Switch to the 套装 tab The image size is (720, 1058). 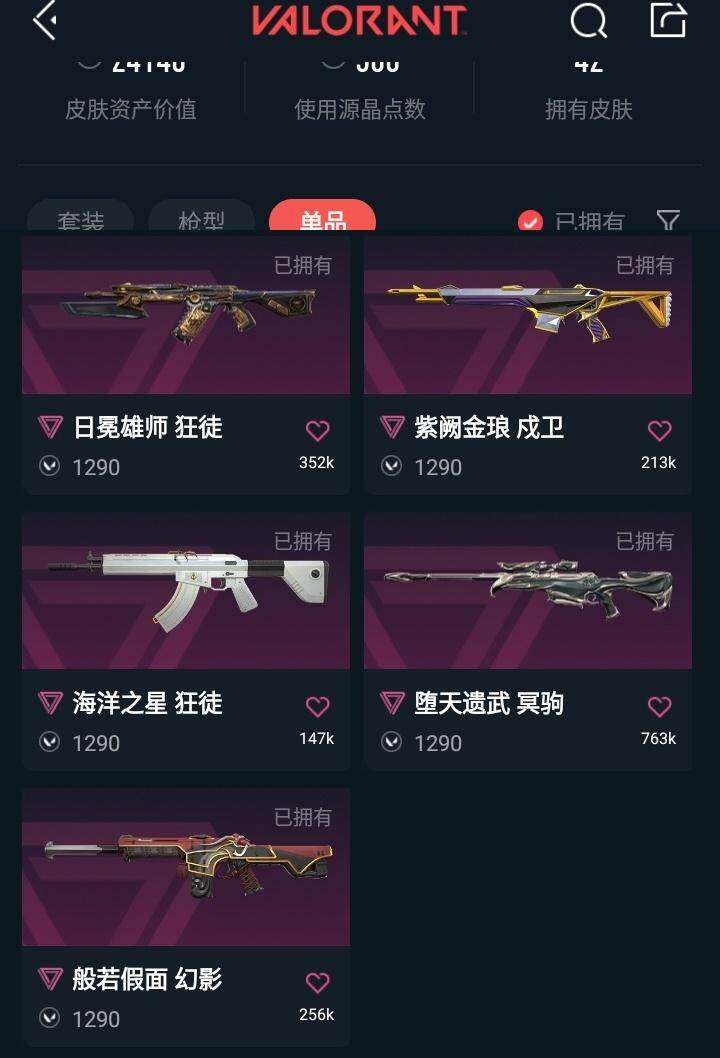[x=80, y=219]
